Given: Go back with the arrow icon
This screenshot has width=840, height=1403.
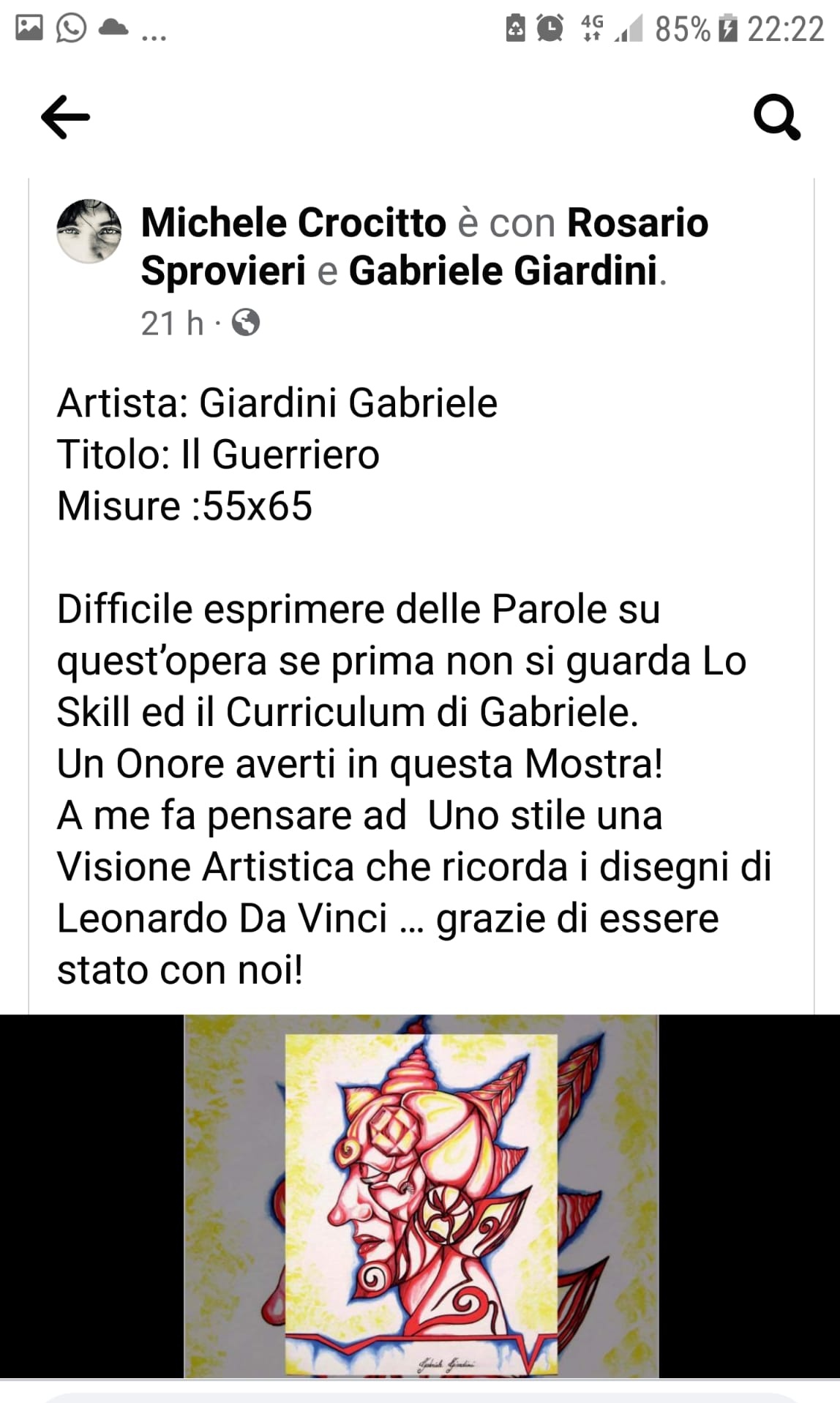Looking at the screenshot, I should coord(65,117).
